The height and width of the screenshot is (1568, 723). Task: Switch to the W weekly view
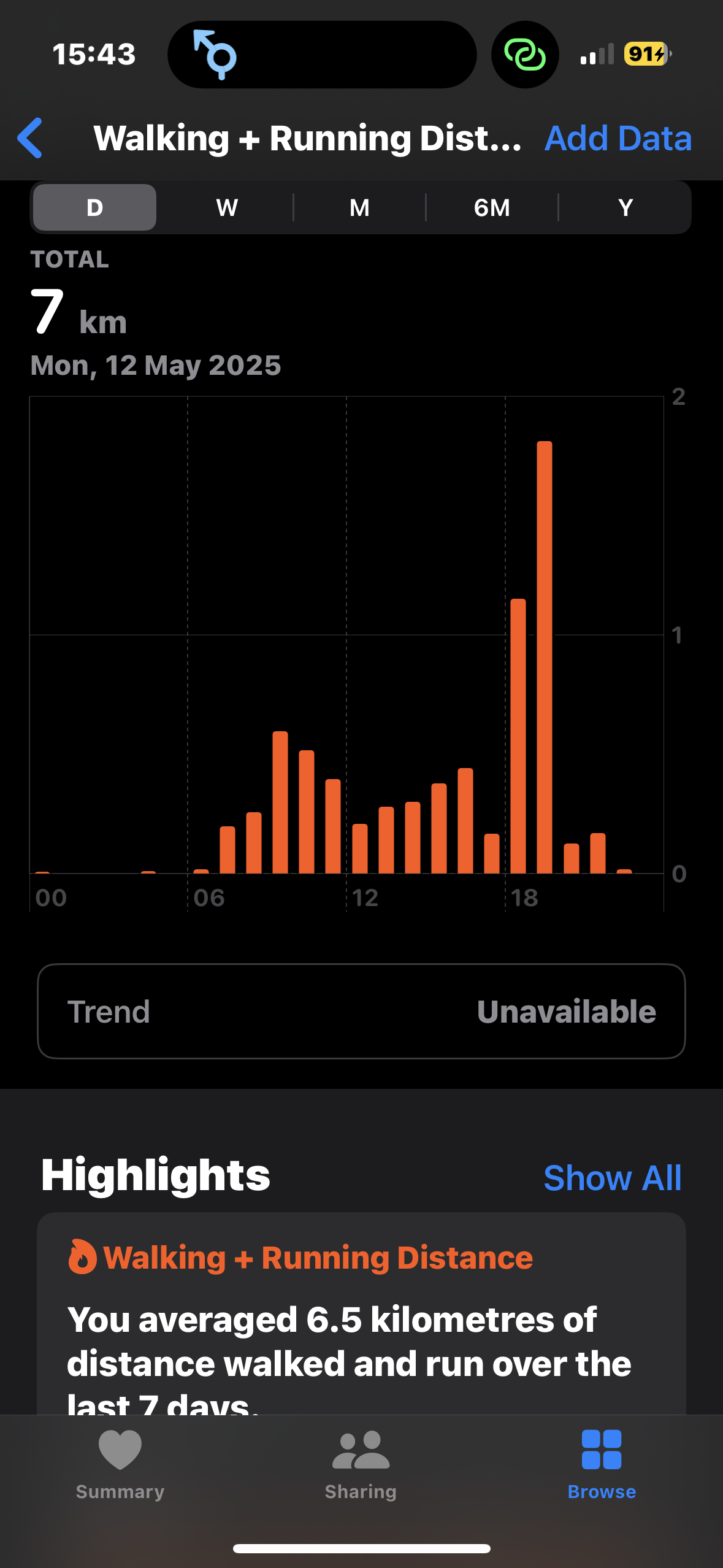[x=227, y=207]
